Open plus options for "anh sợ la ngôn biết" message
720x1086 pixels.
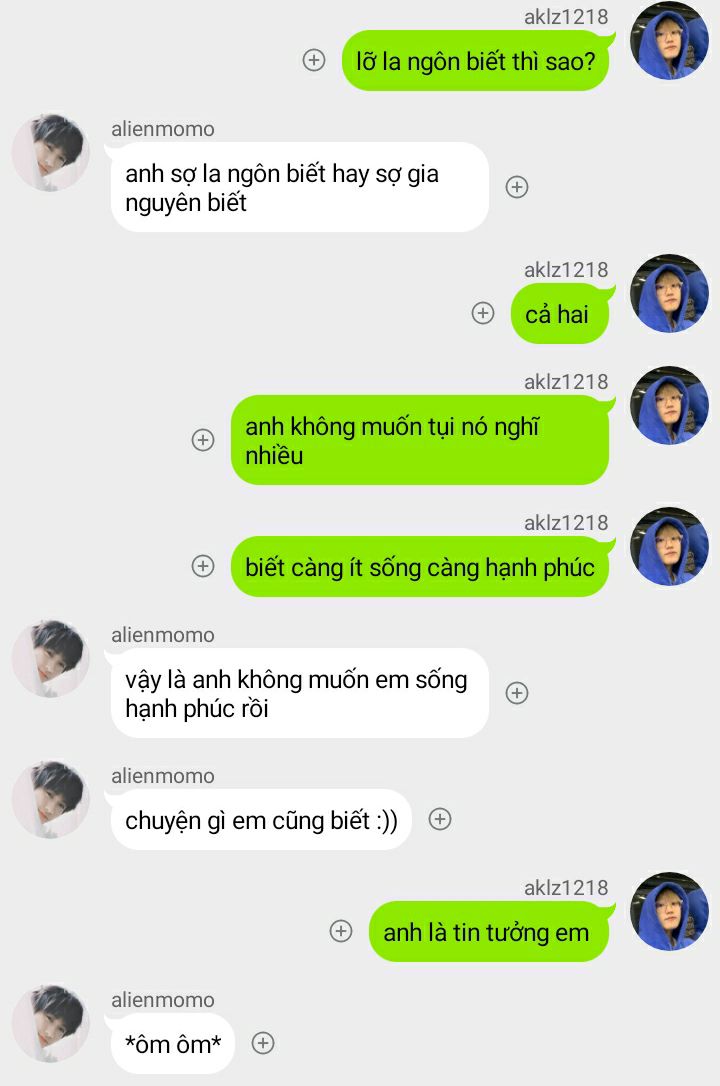(x=517, y=187)
